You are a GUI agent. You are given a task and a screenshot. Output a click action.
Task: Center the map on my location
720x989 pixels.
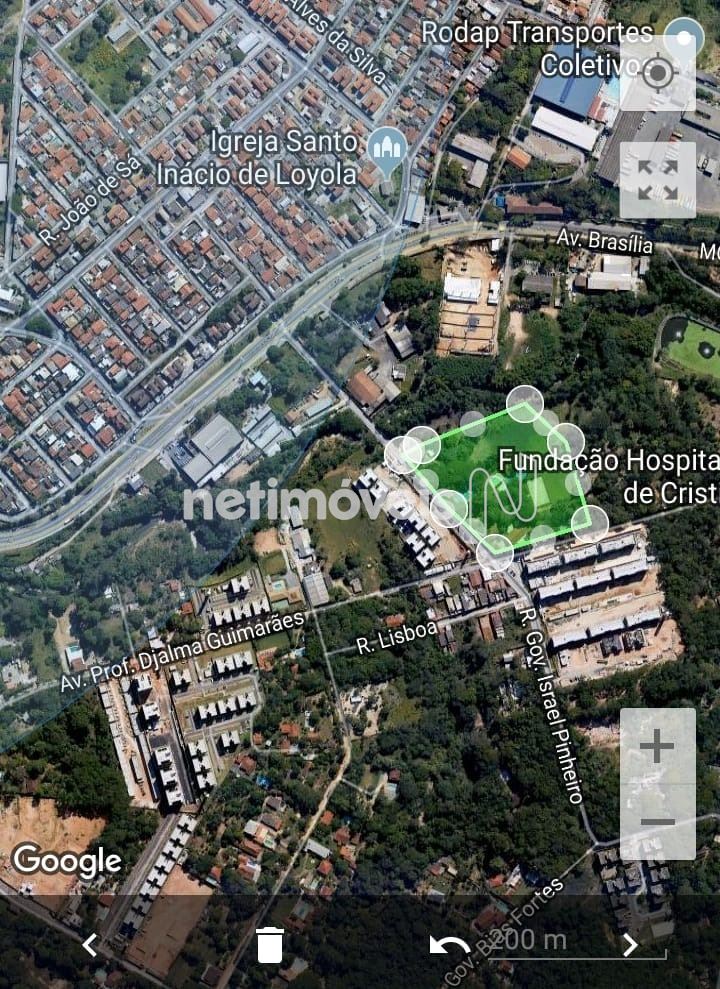point(658,74)
